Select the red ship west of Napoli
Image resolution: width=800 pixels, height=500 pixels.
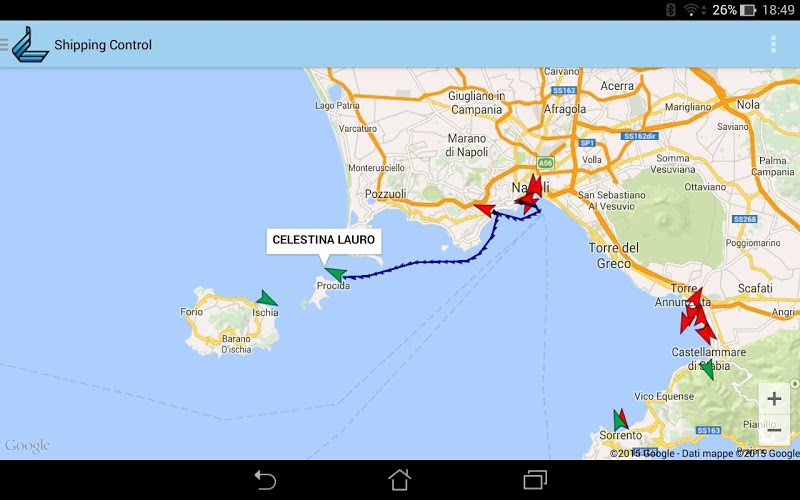tap(484, 209)
